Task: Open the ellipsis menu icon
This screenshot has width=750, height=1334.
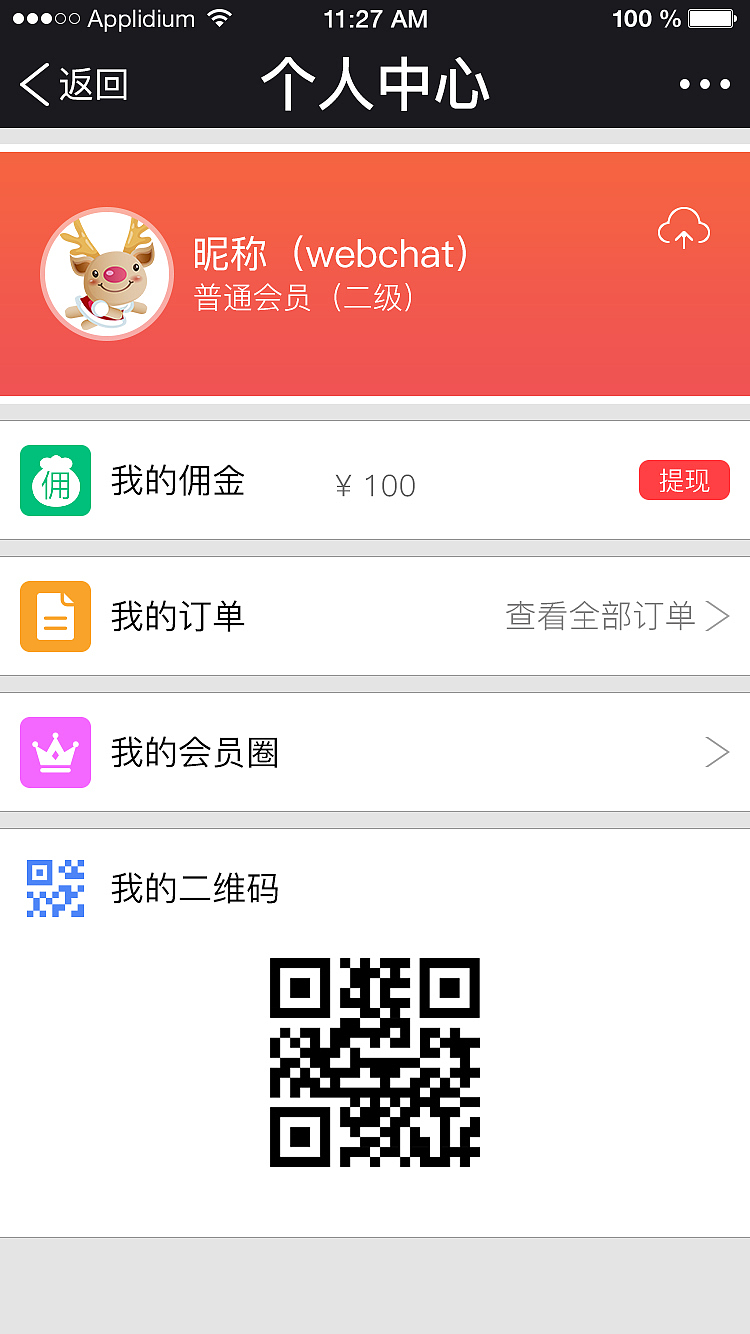Action: pos(706,85)
